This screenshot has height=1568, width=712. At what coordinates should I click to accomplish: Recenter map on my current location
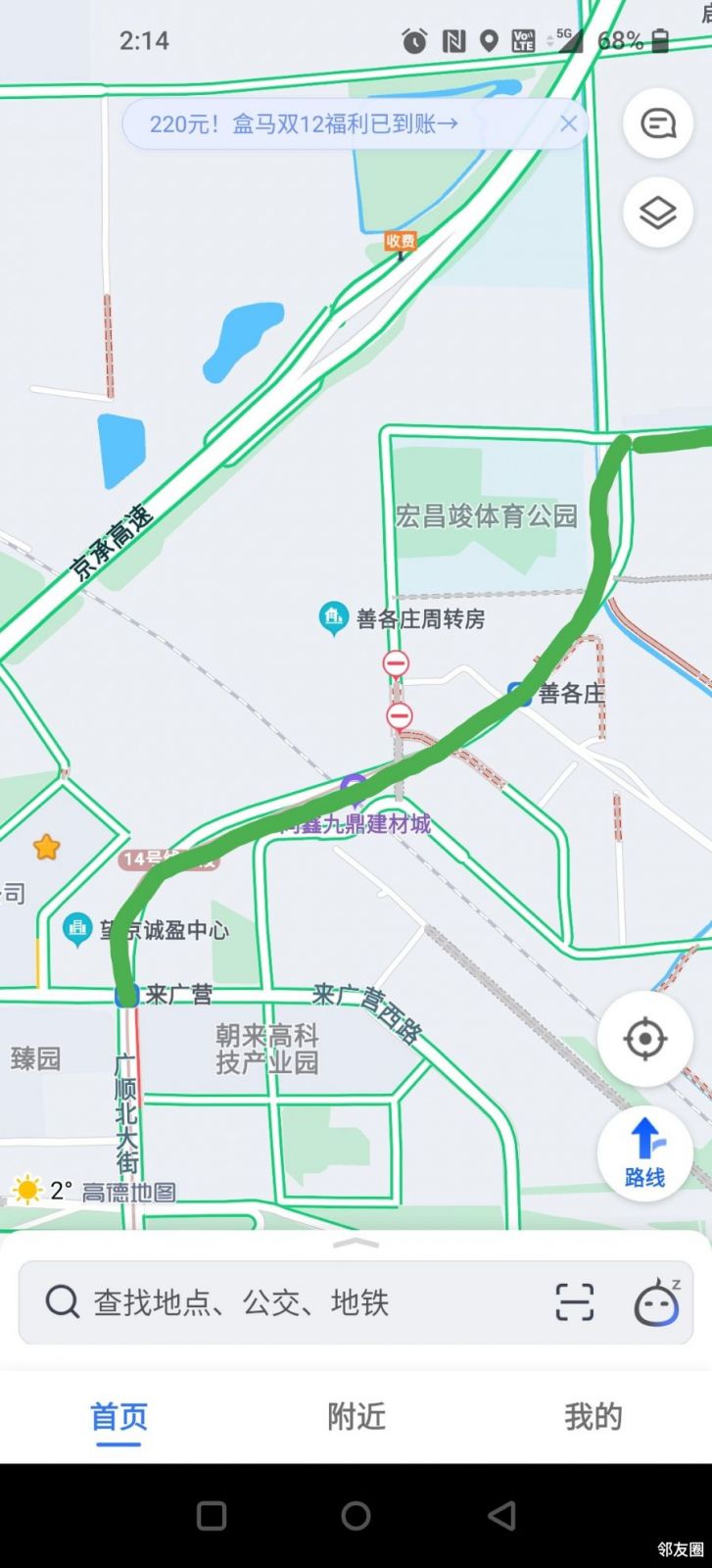[645, 1039]
